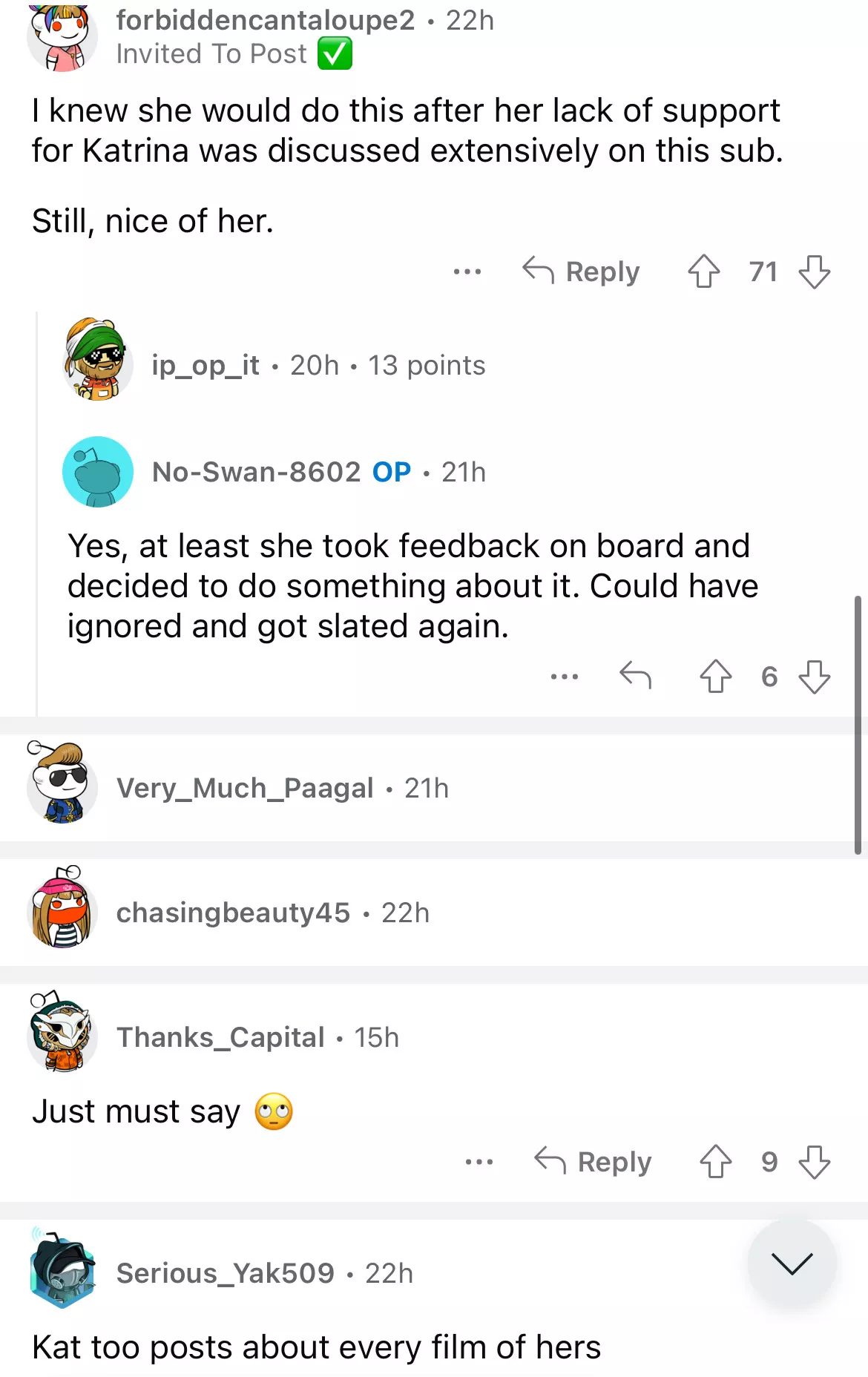The image size is (868, 1377).
Task: Reply to Thanks_Capital's comment
Action: [594, 1161]
